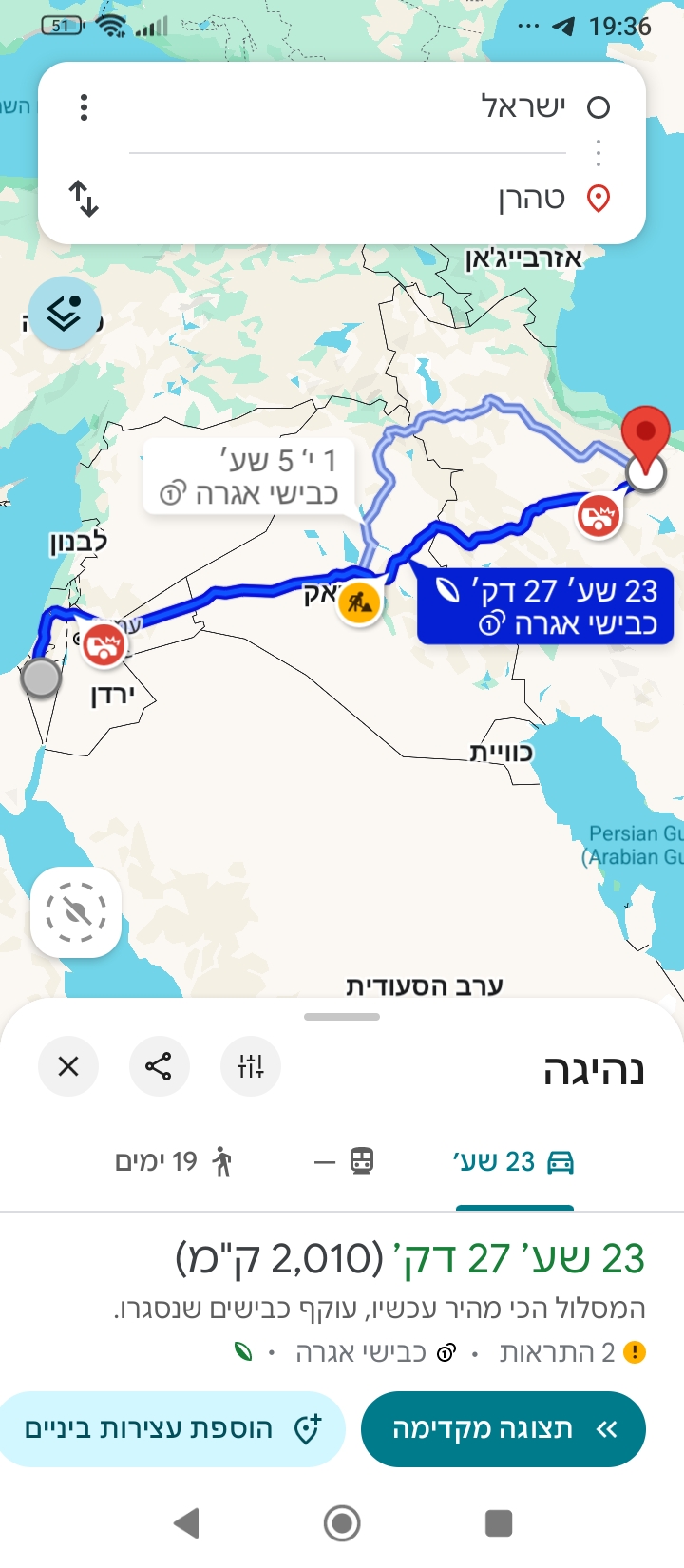Add stops with הוספת עצירות ביניים
This screenshot has height=1568, width=684.
[x=172, y=1429]
